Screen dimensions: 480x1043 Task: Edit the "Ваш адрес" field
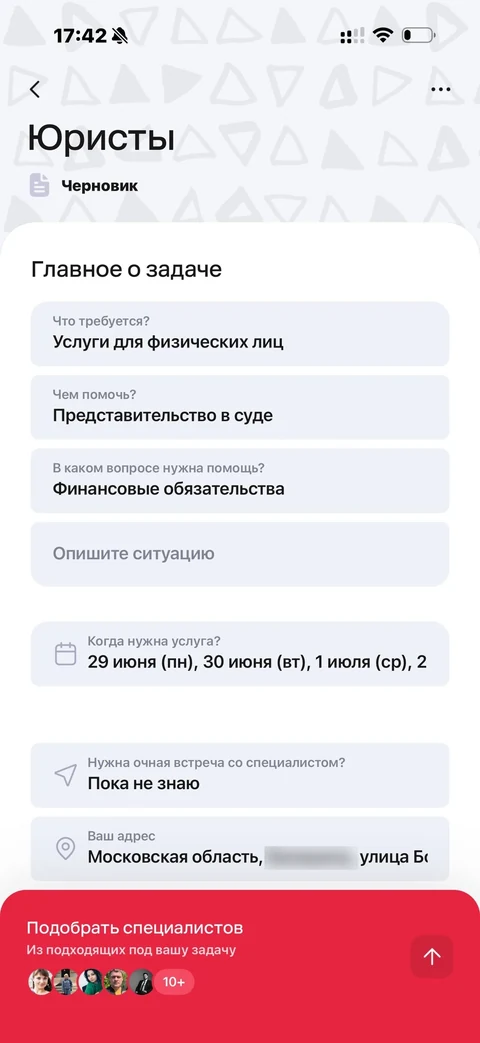240,849
